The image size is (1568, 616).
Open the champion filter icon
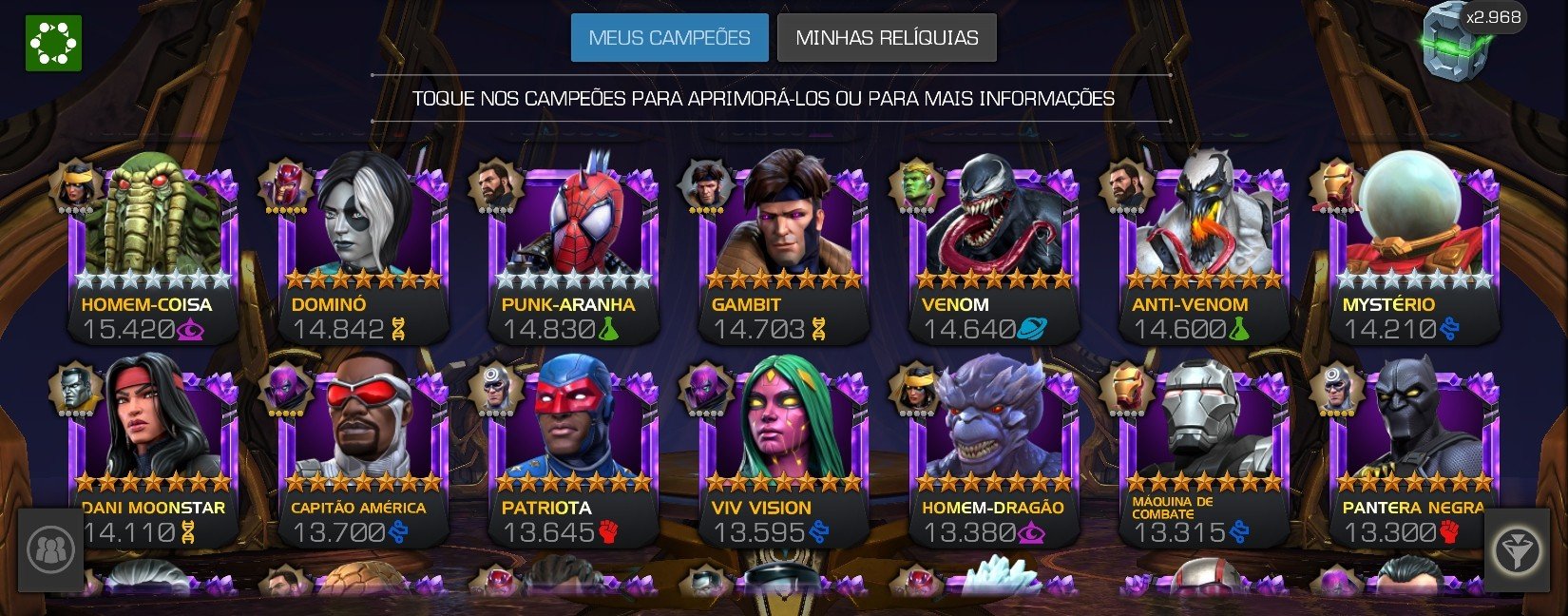1517,549
